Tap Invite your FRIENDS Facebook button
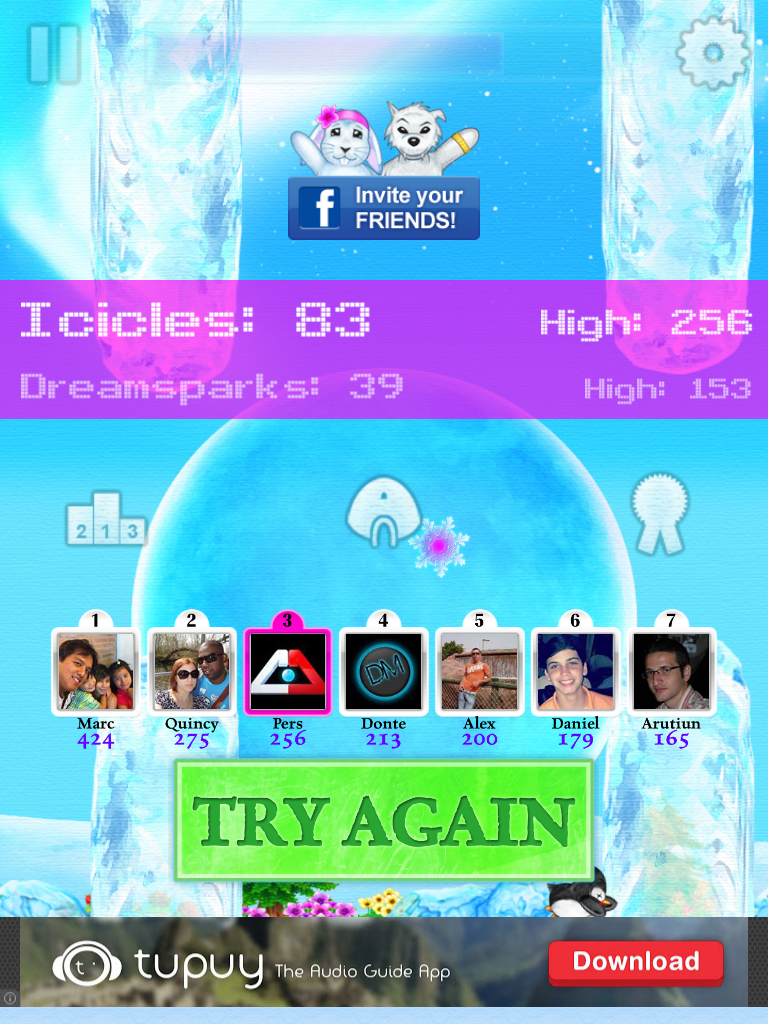Screen dimensions: 768x1024 [x=384, y=208]
